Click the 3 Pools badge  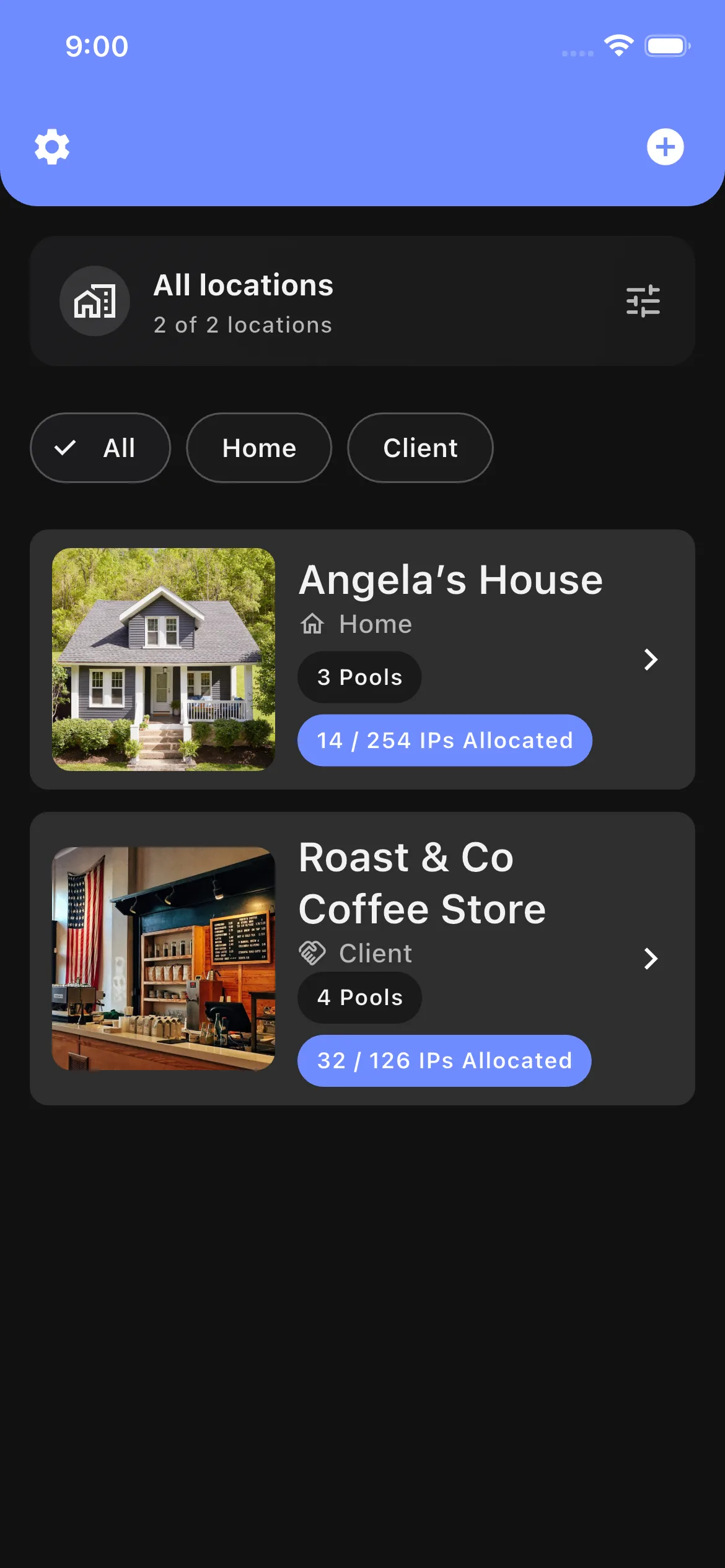pyautogui.click(x=359, y=677)
